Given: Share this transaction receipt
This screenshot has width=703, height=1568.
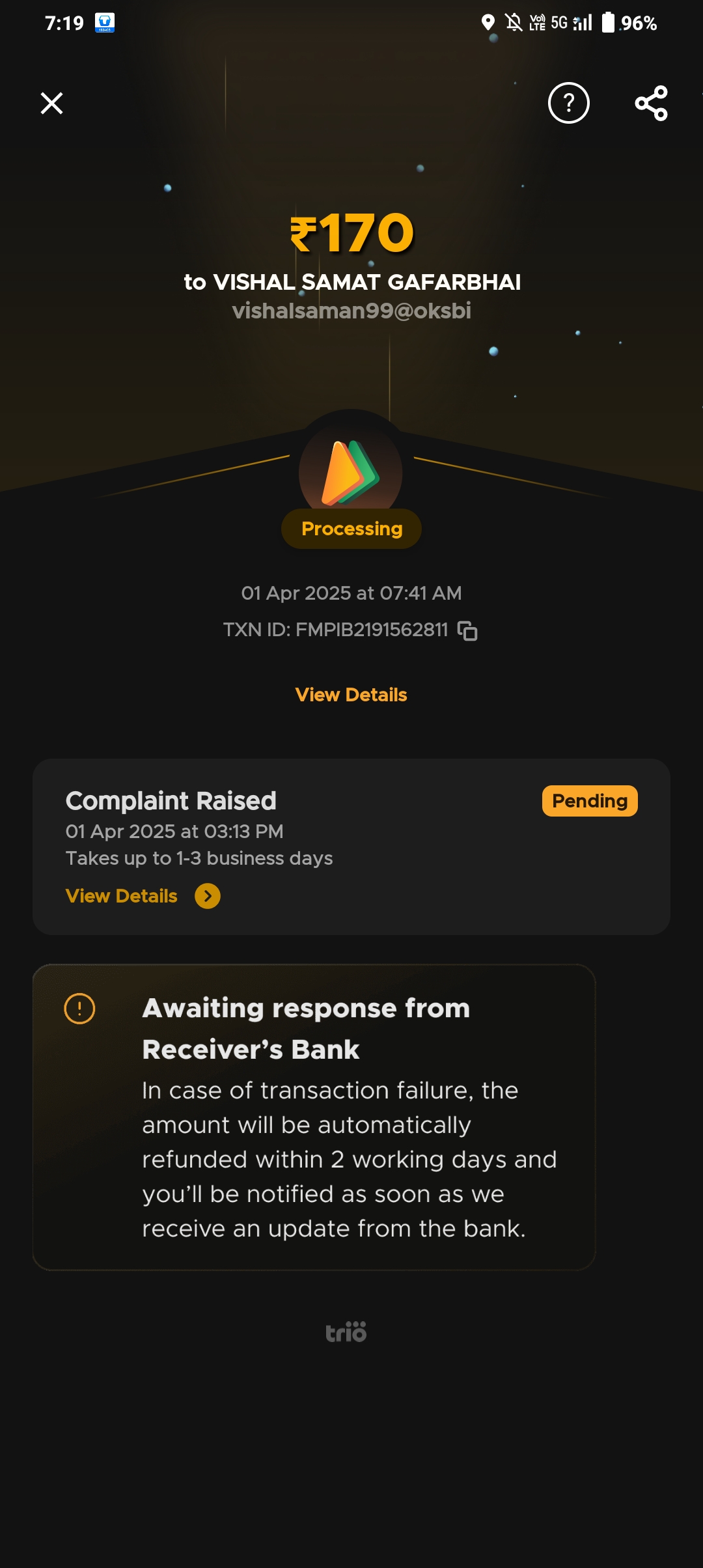Looking at the screenshot, I should [x=651, y=103].
